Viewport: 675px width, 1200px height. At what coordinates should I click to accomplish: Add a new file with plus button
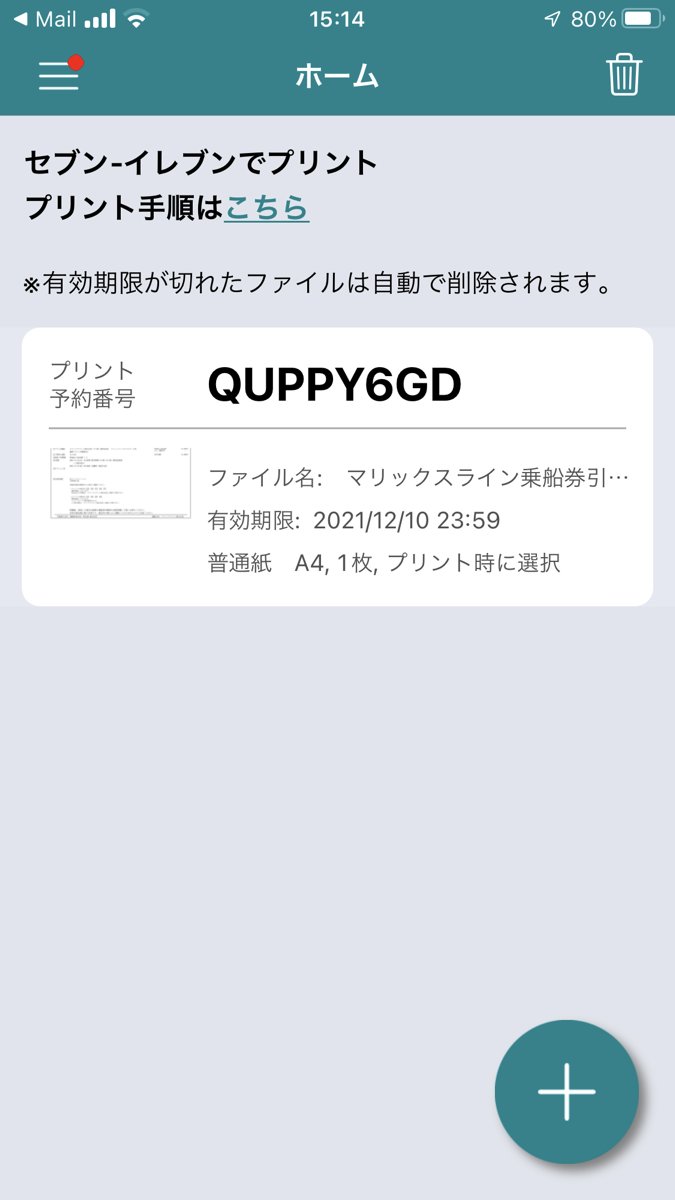pyautogui.click(x=567, y=1091)
